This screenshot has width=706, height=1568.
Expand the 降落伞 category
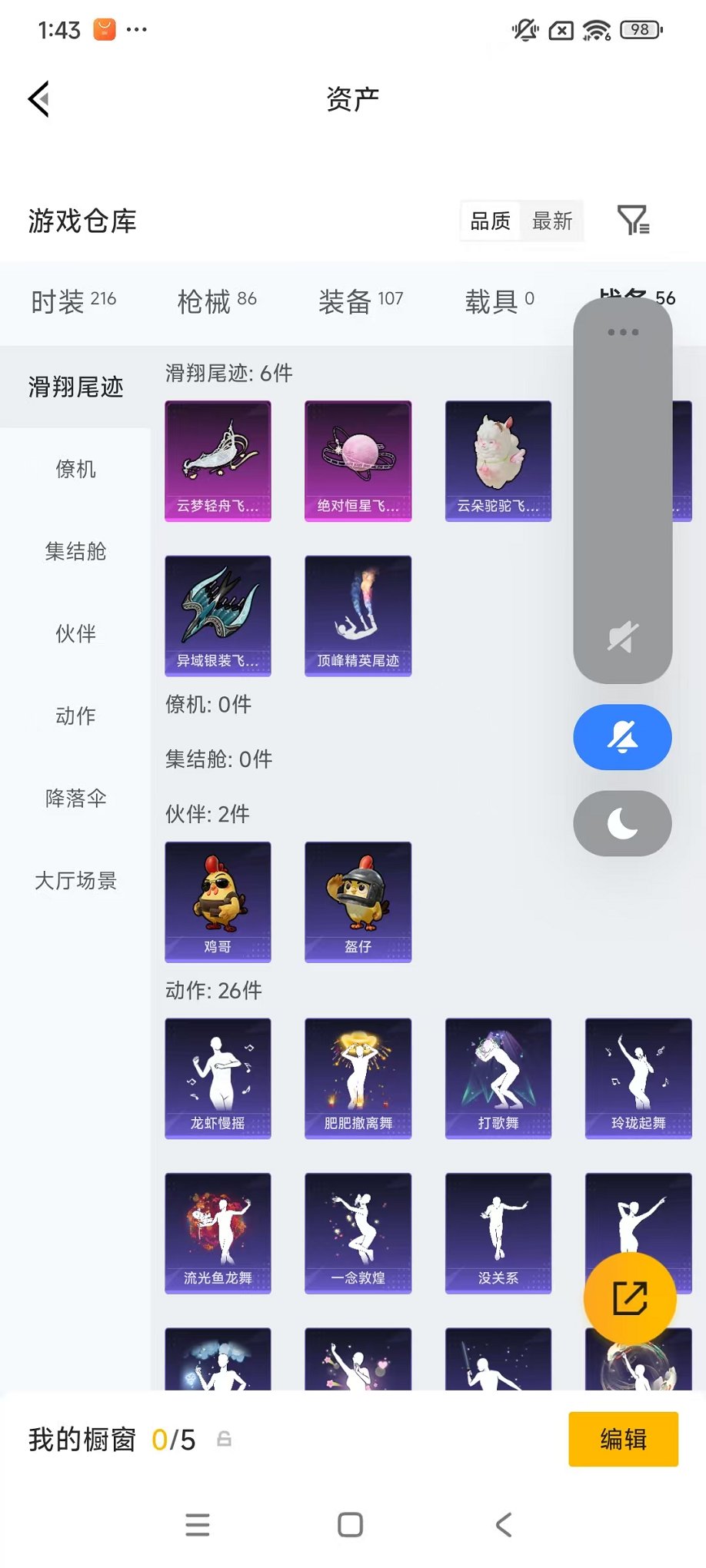[x=75, y=799]
